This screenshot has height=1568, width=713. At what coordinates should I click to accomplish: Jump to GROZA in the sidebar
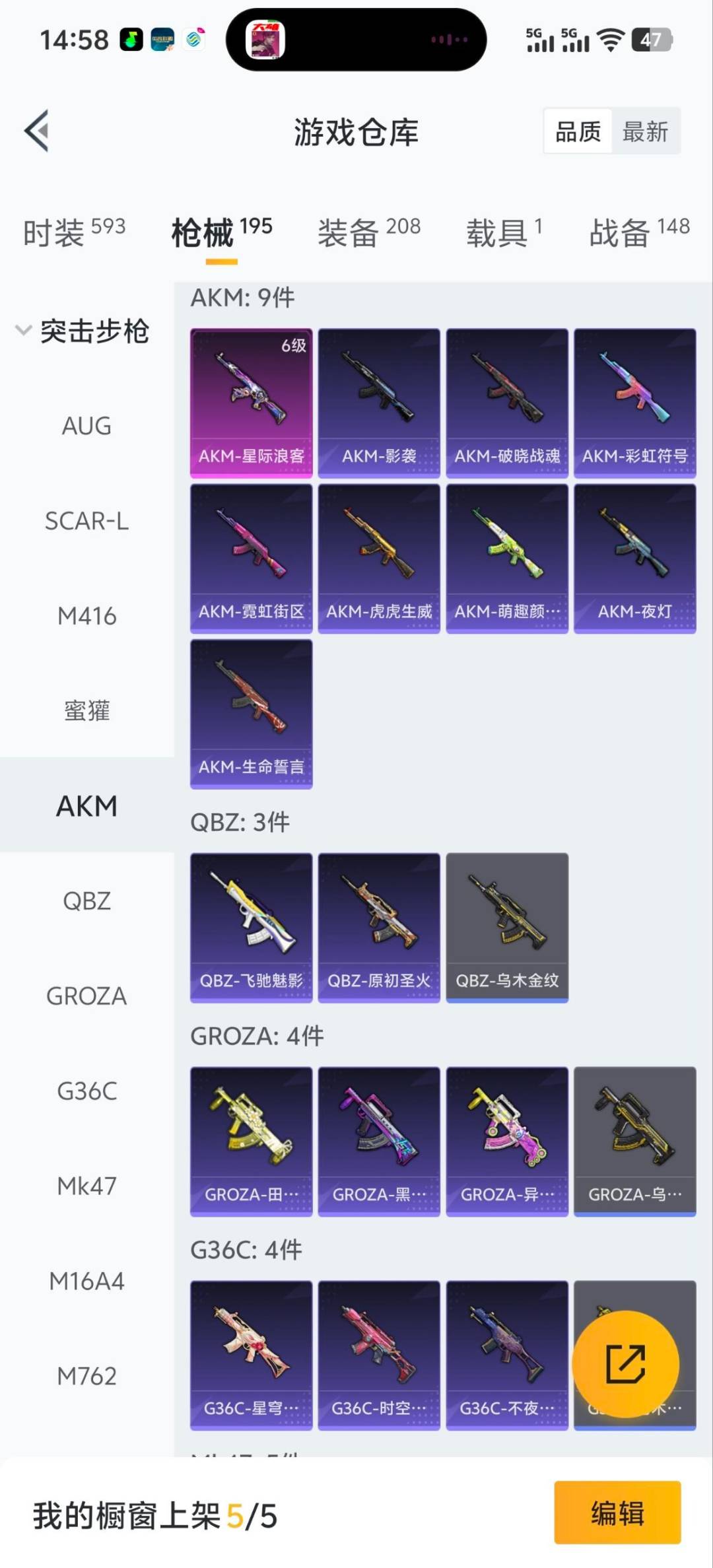click(86, 996)
